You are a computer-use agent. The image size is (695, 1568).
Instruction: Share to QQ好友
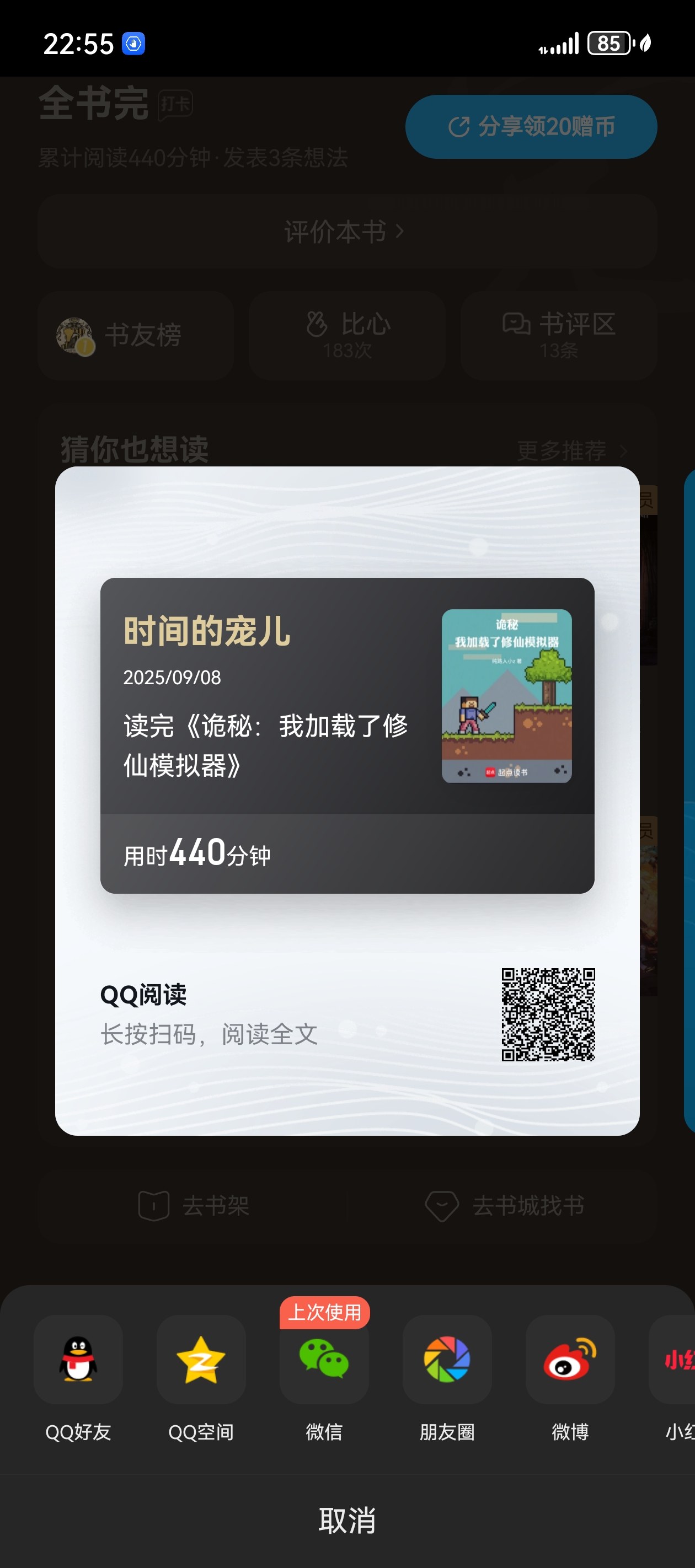coord(78,1361)
